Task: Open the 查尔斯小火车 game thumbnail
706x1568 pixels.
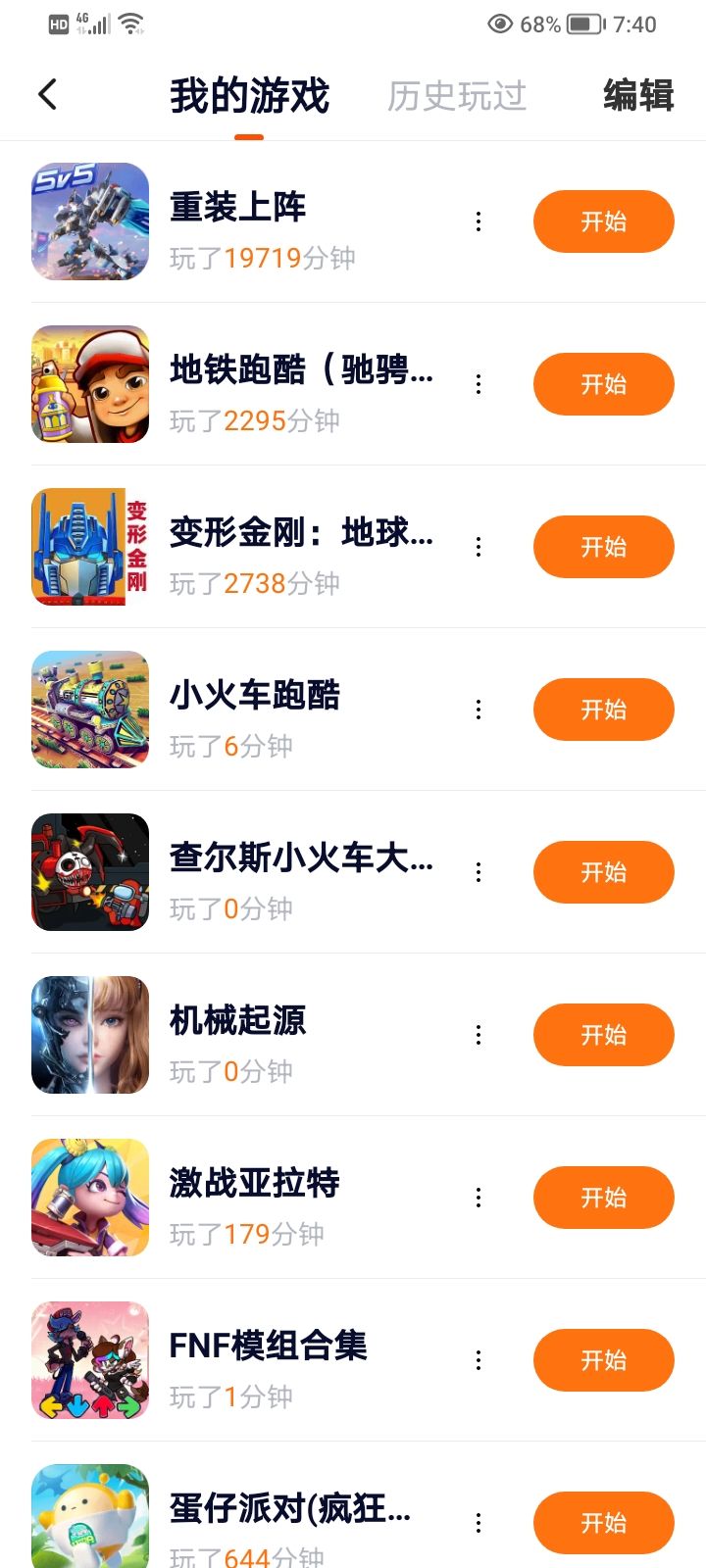Action: click(x=90, y=872)
